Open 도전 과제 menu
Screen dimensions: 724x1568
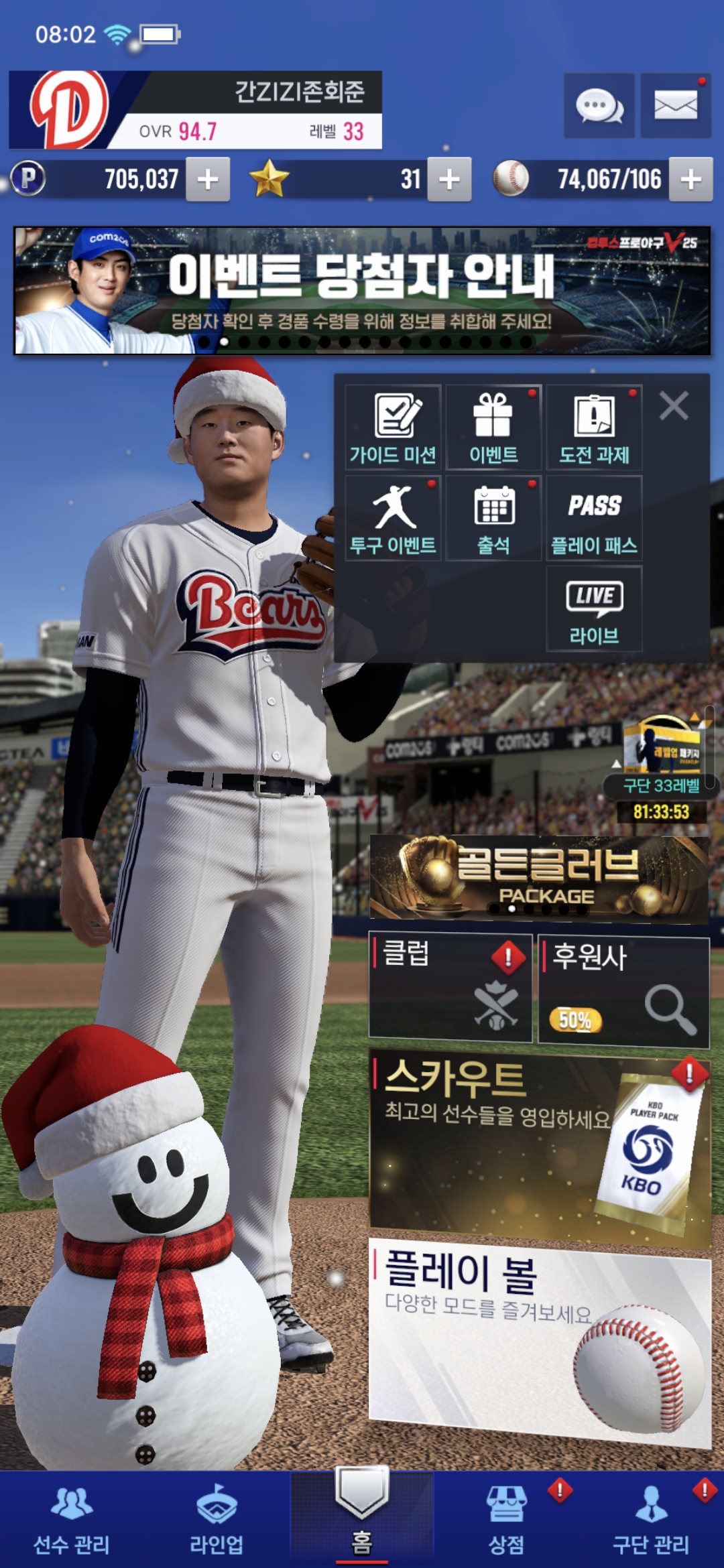tap(594, 428)
